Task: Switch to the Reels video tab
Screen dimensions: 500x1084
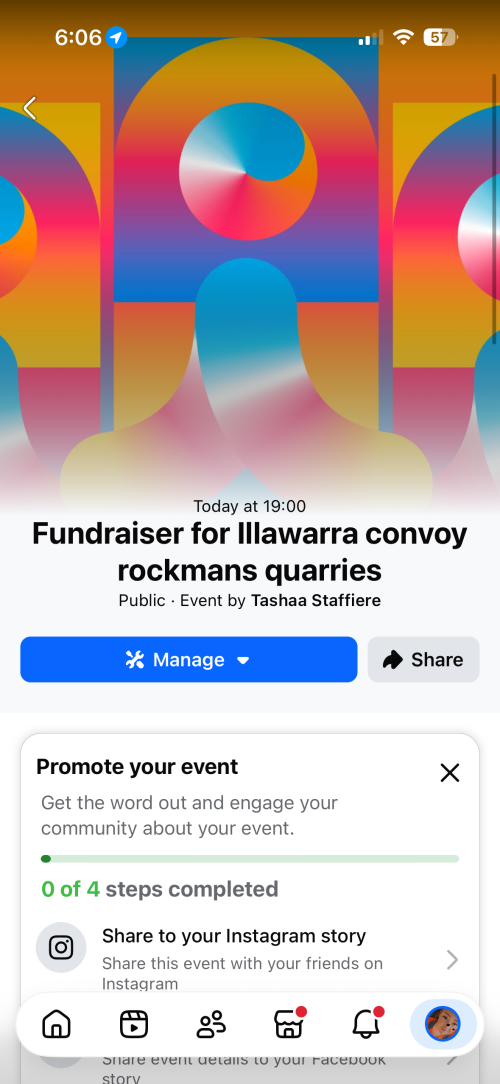Action: pyautogui.click(x=133, y=1024)
